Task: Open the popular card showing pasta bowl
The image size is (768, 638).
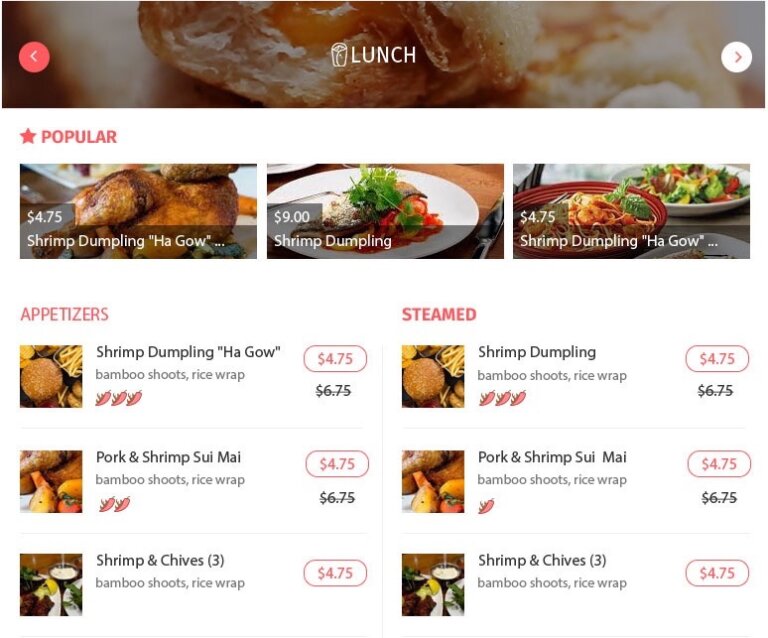Action: (631, 211)
